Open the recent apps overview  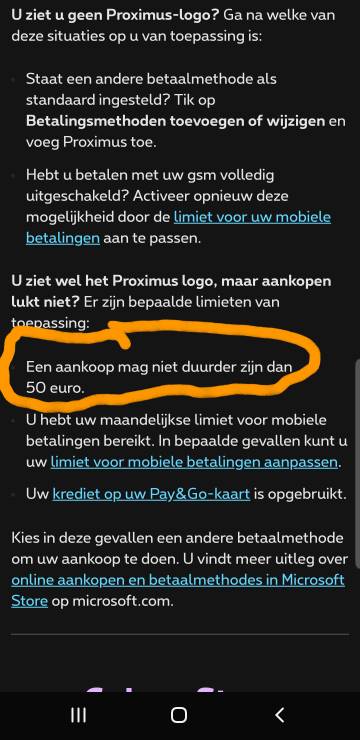point(78,715)
